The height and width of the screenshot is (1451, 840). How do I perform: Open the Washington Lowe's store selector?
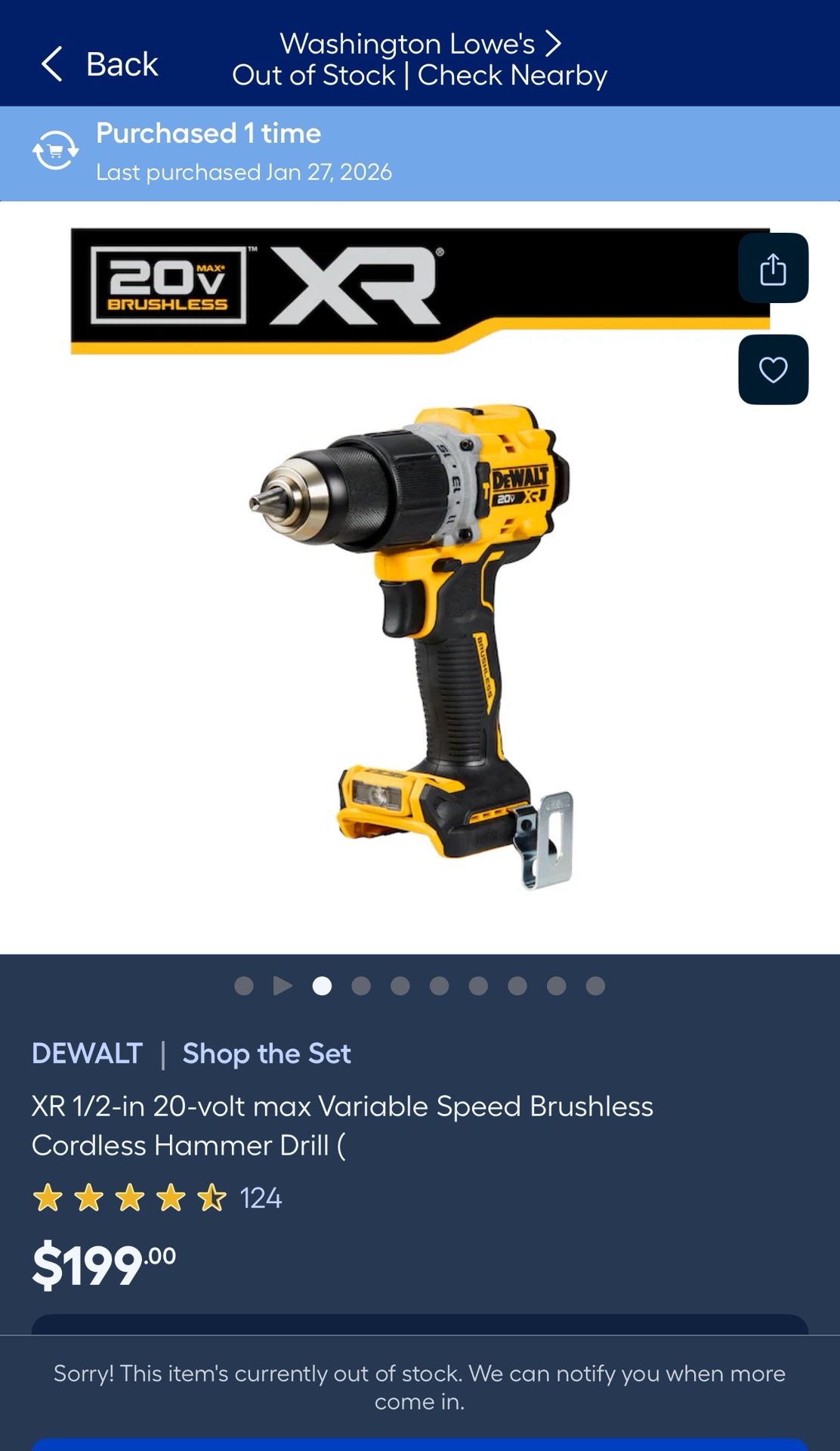[420, 60]
